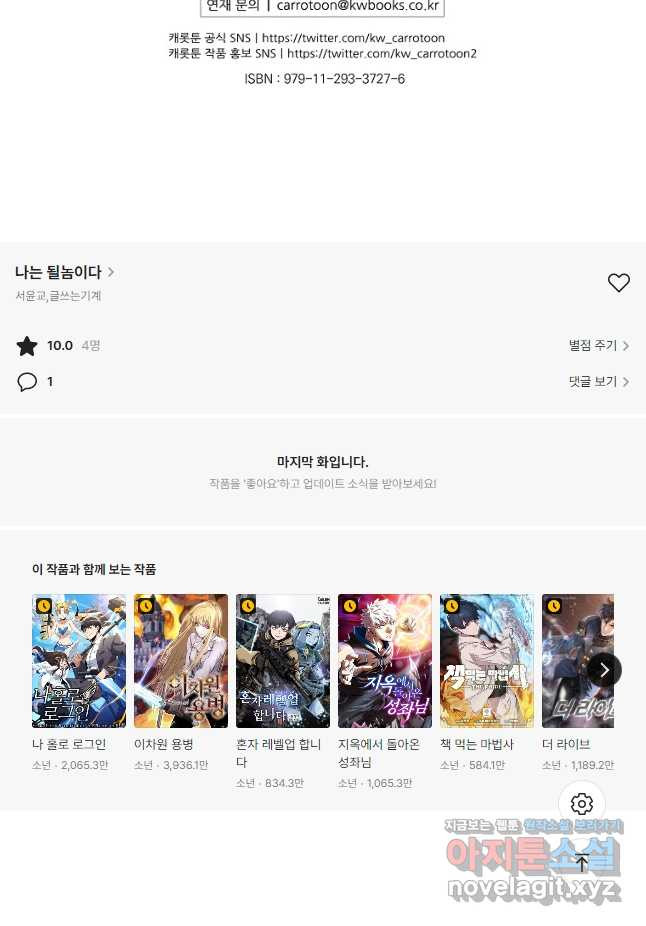
Task: Open 이차원 용병 recommendation
Action: 181,661
